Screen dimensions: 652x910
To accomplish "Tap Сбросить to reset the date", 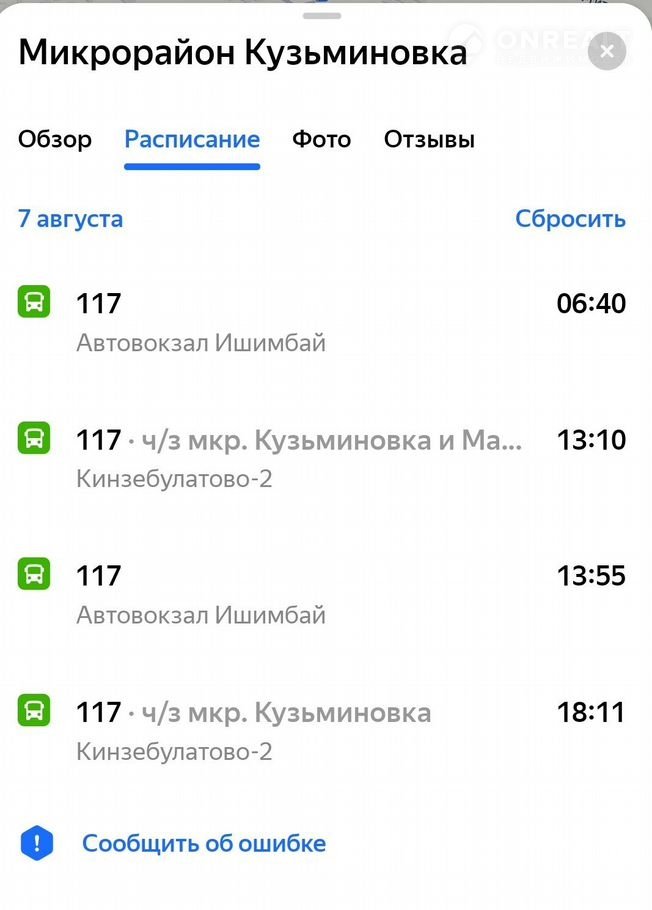I will tap(570, 218).
